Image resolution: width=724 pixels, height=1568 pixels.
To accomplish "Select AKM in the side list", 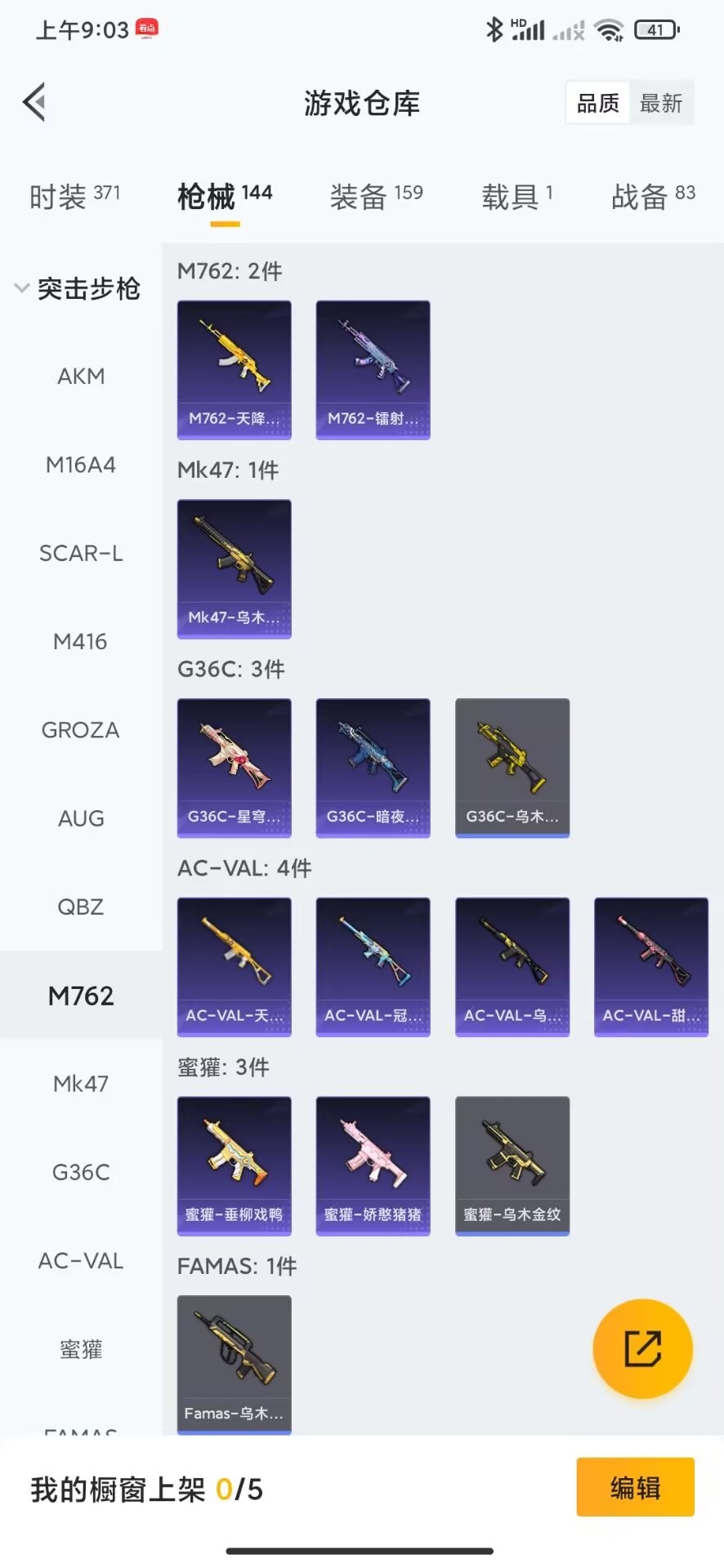I will point(81,376).
